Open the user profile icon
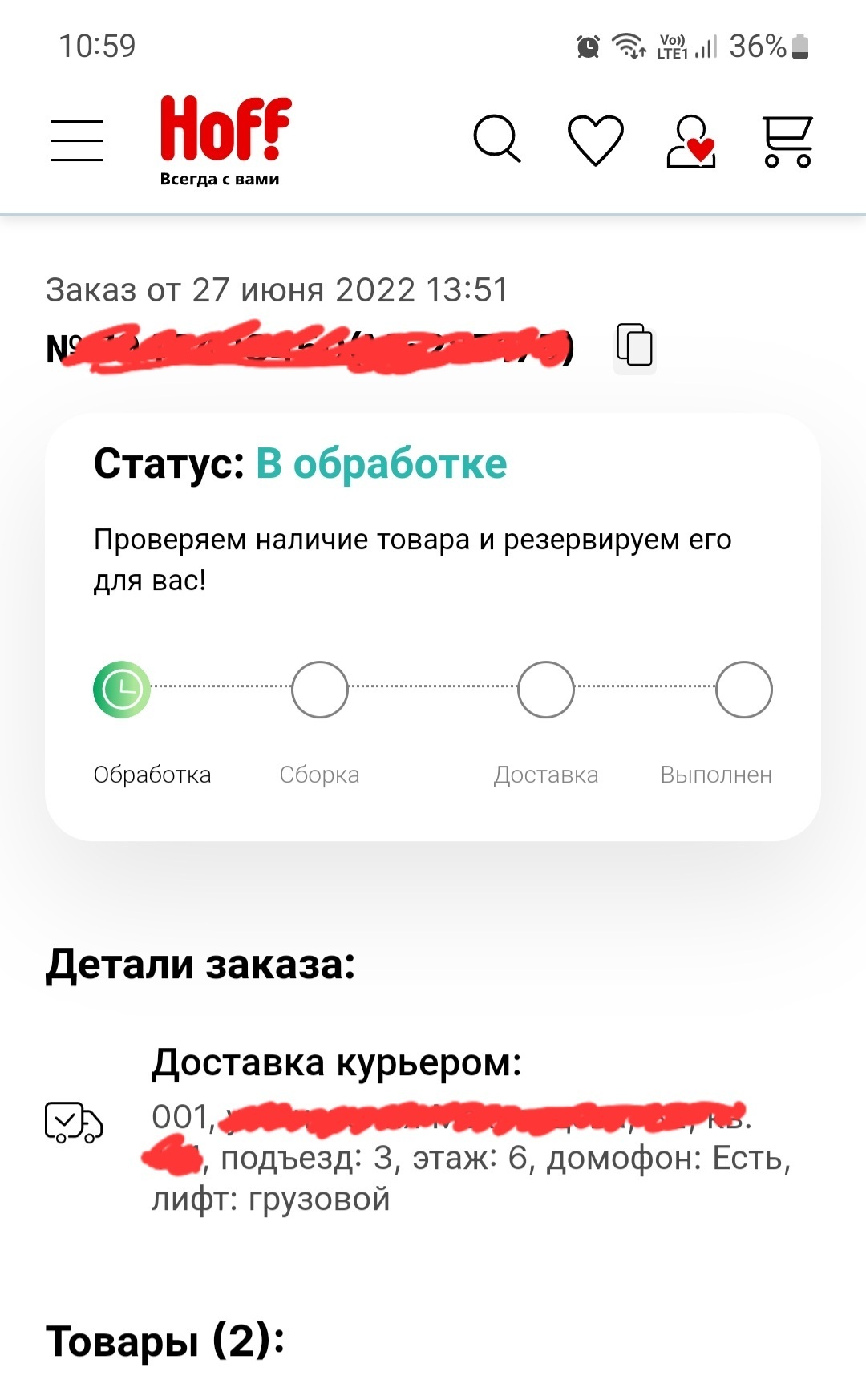 (691, 141)
